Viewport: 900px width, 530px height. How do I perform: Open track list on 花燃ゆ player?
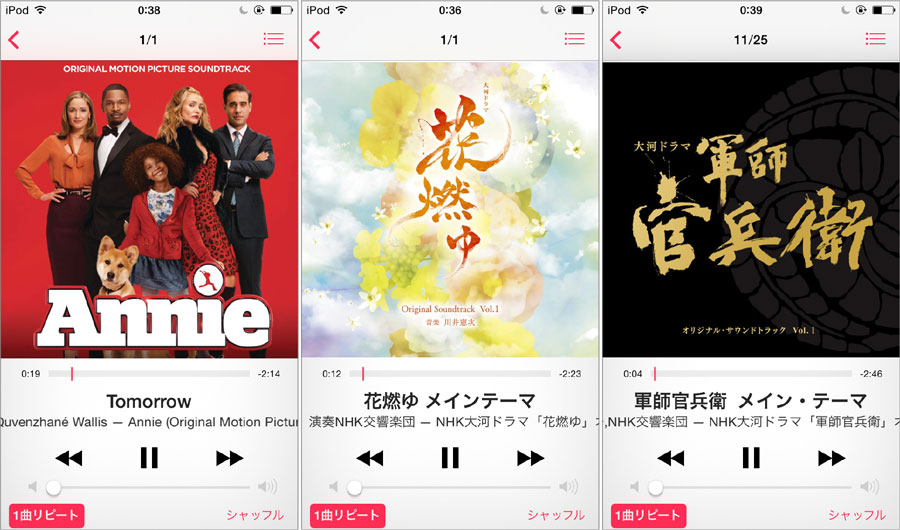pos(574,40)
